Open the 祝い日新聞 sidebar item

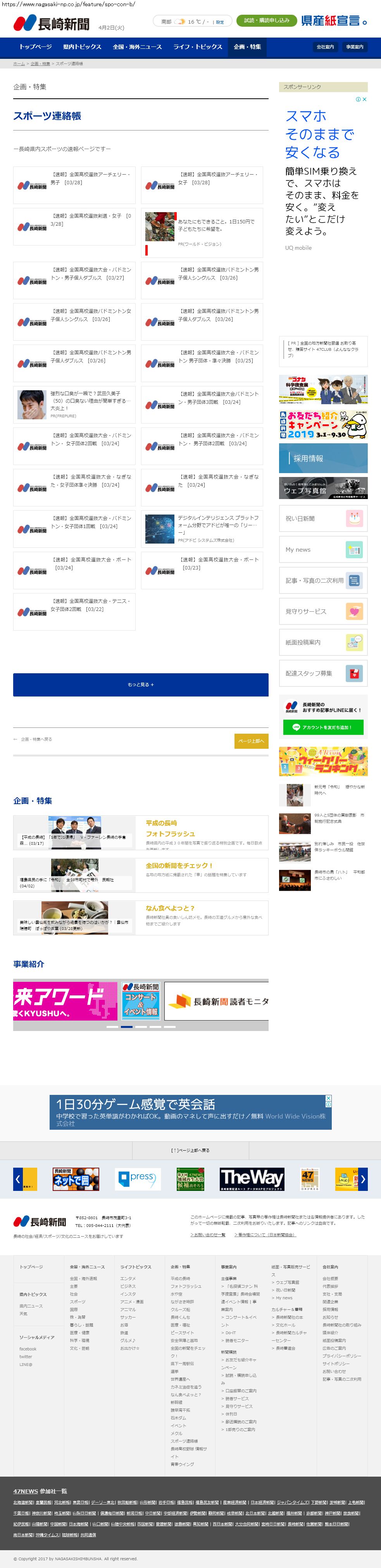pyautogui.click(x=323, y=519)
